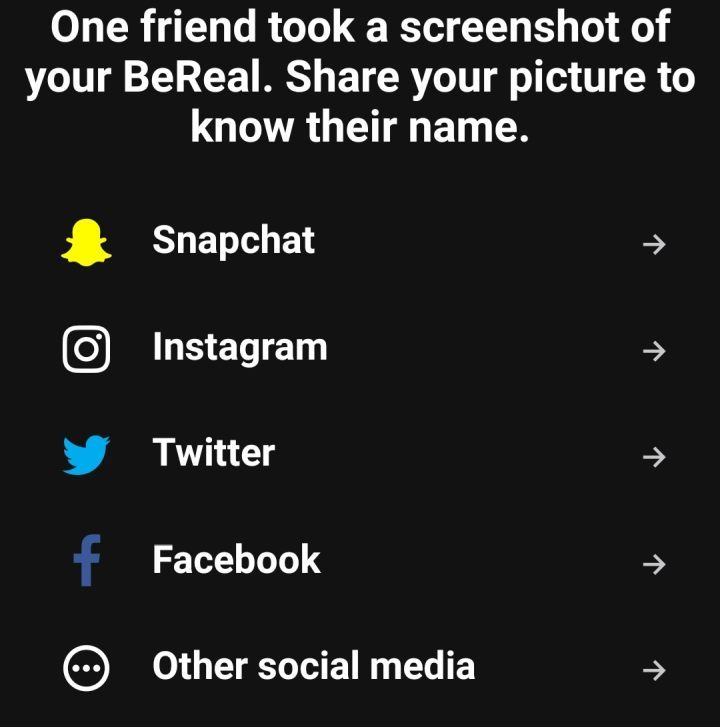Select Twitter as the sharing option
Screen dimensions: 720x727
213,454
